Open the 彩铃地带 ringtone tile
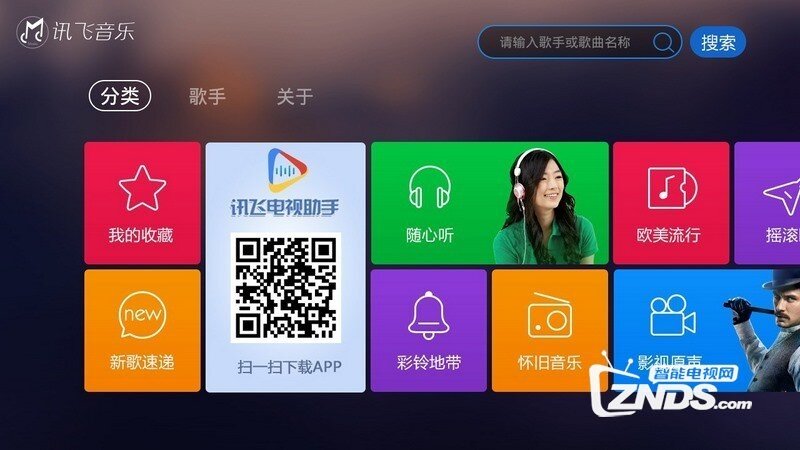The width and height of the screenshot is (800, 450). pos(428,330)
